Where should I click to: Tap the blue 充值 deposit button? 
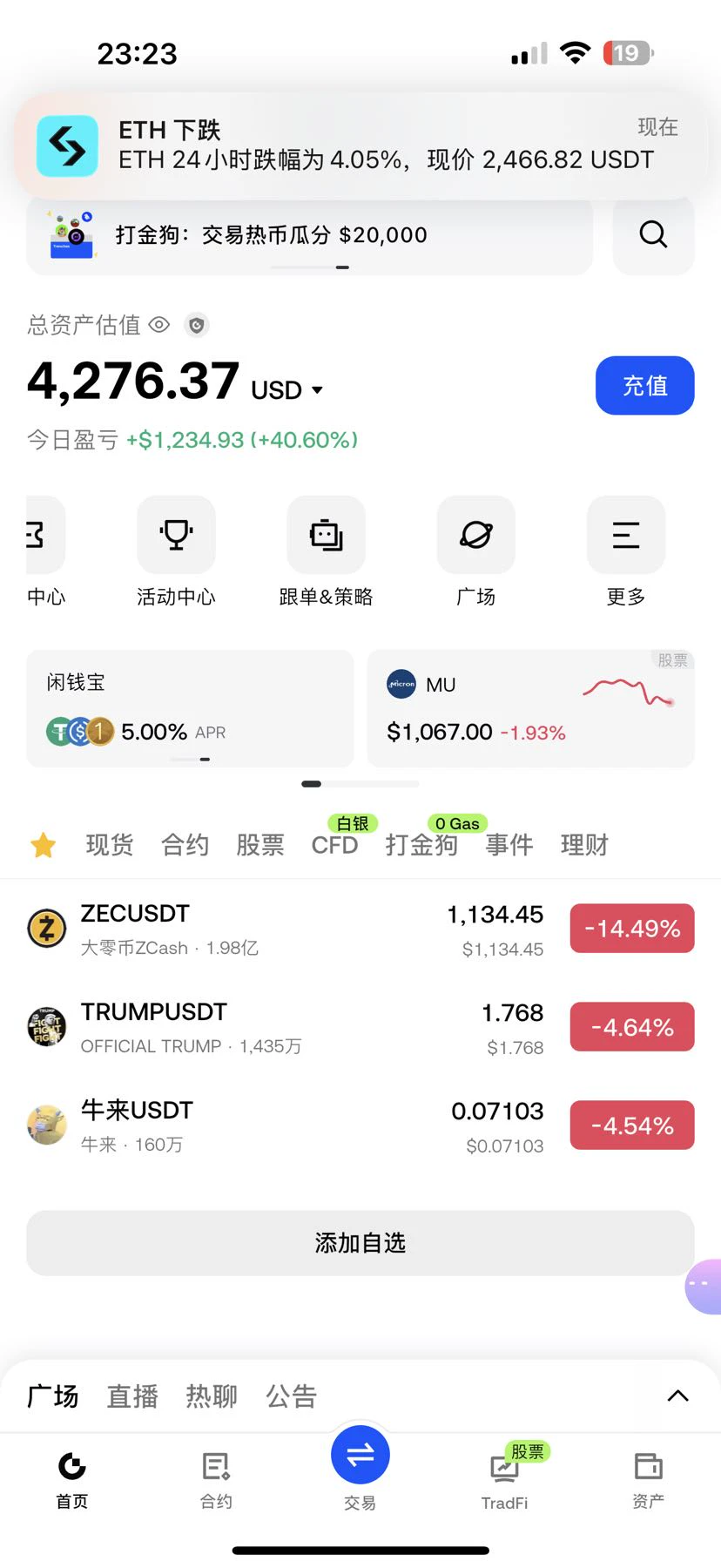tap(644, 385)
